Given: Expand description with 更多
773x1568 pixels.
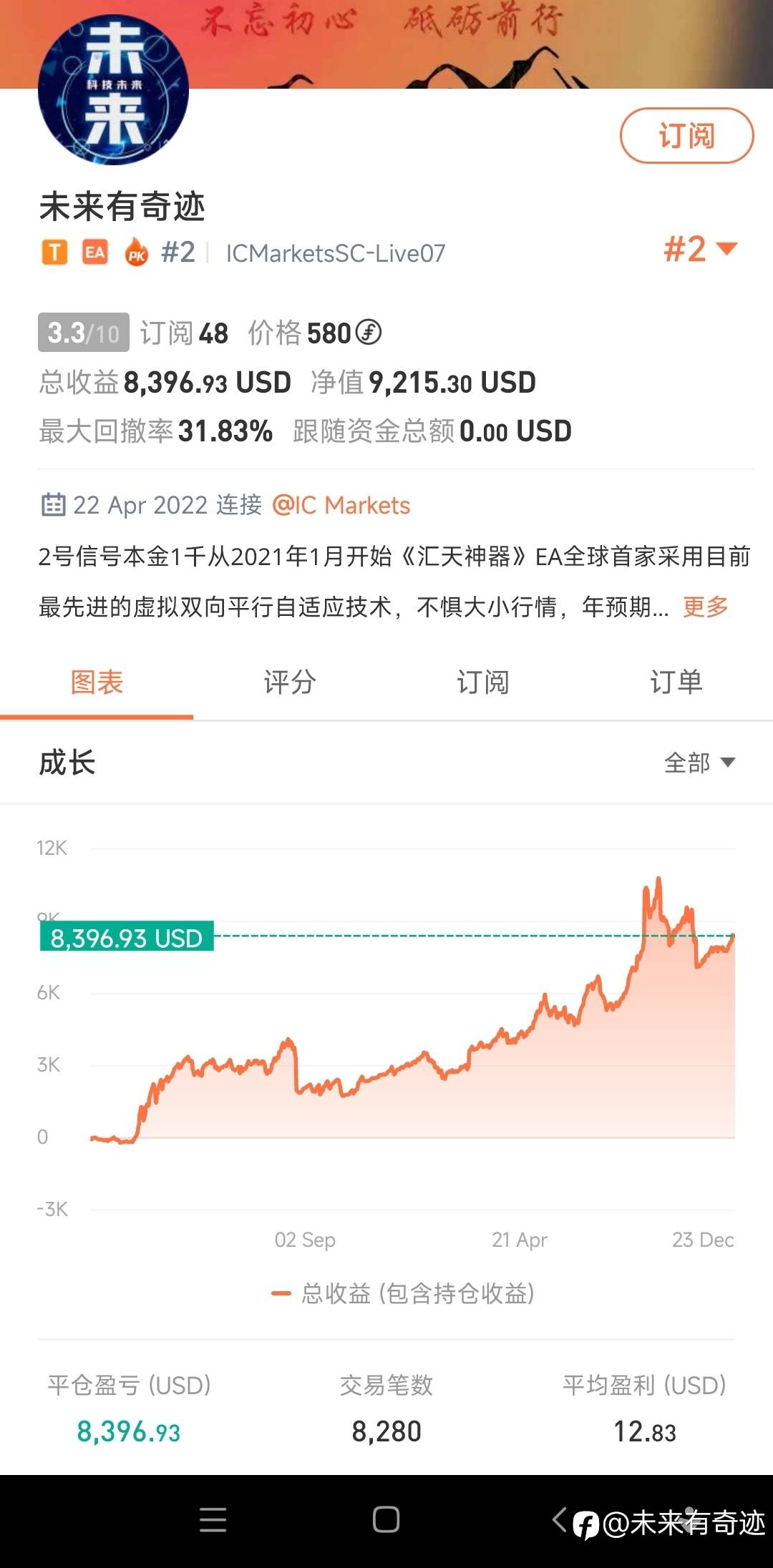Looking at the screenshot, I should tap(705, 607).
